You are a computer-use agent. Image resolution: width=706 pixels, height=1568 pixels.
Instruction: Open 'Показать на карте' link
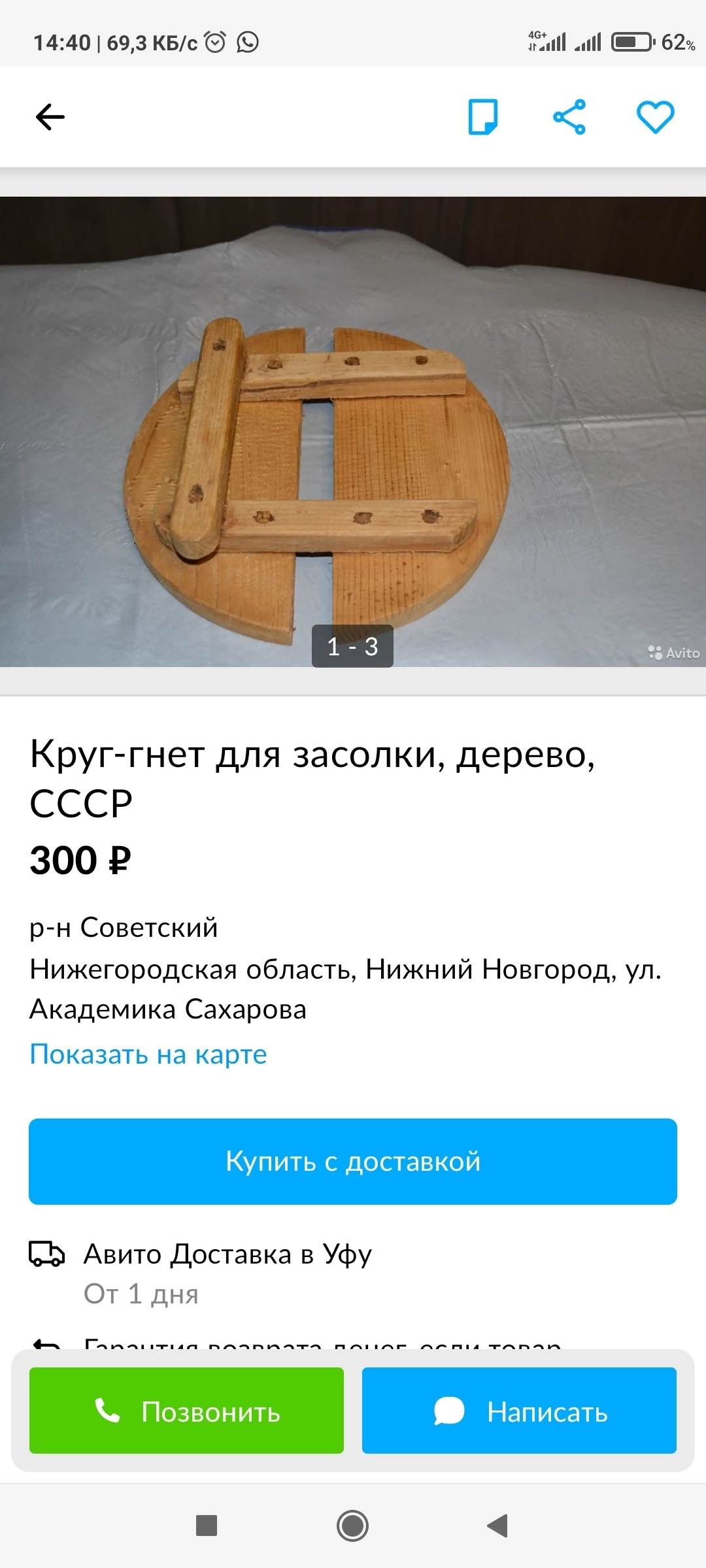coord(148,1054)
